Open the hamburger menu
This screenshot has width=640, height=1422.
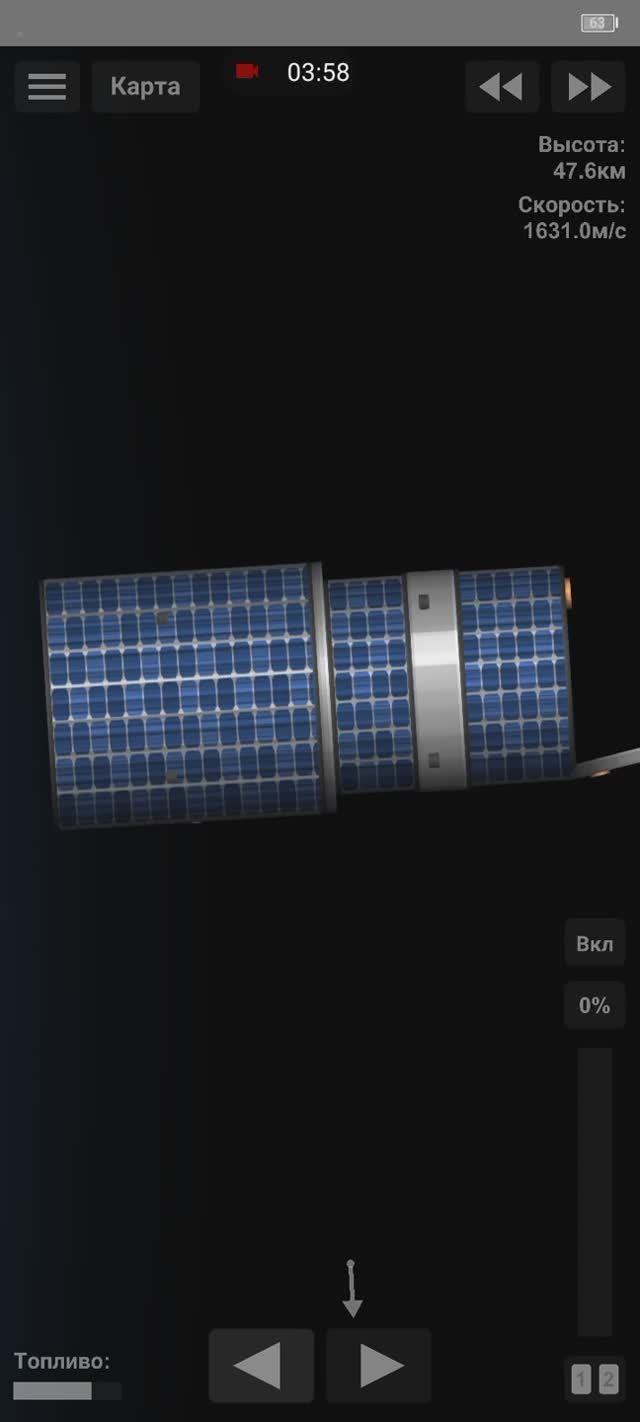(46, 86)
